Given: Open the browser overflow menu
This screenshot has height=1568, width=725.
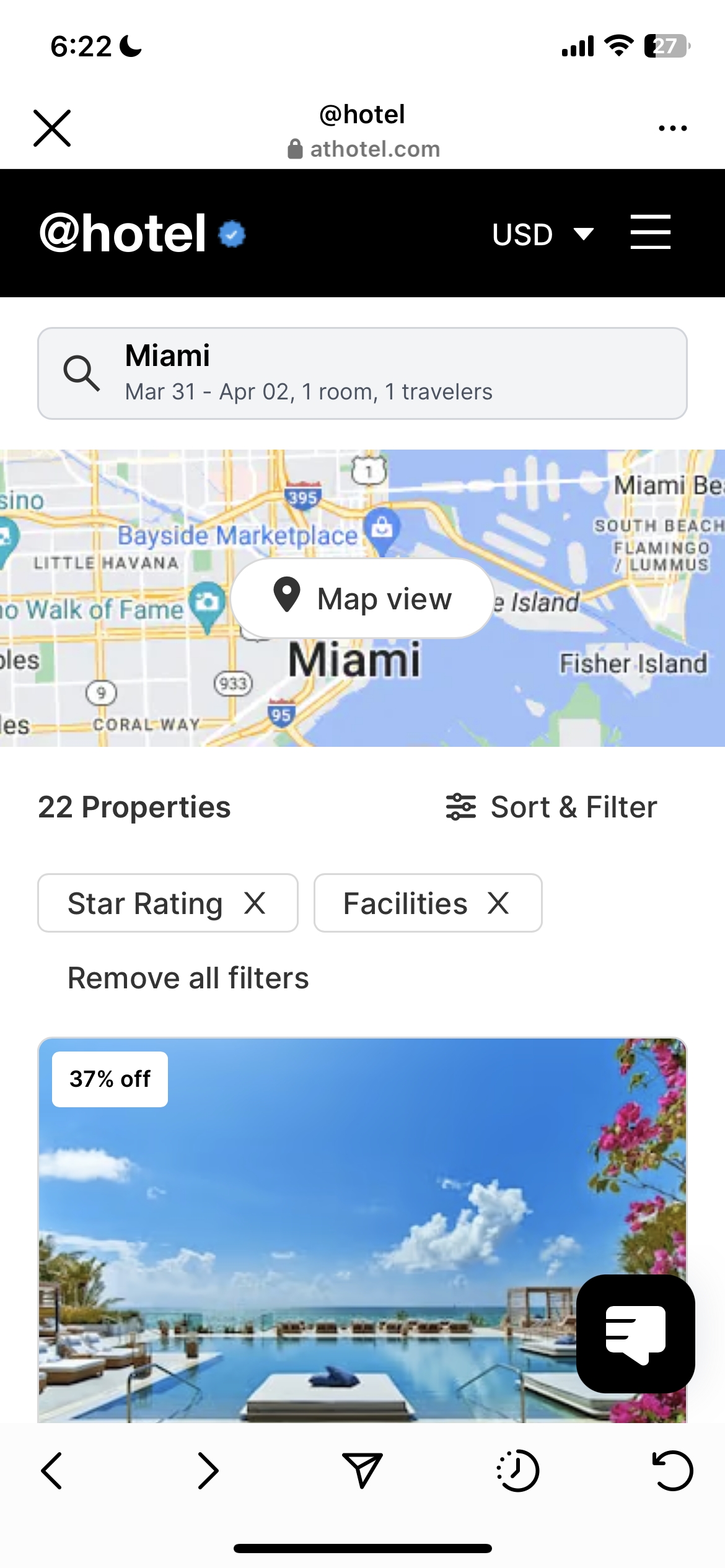Looking at the screenshot, I should point(672,128).
